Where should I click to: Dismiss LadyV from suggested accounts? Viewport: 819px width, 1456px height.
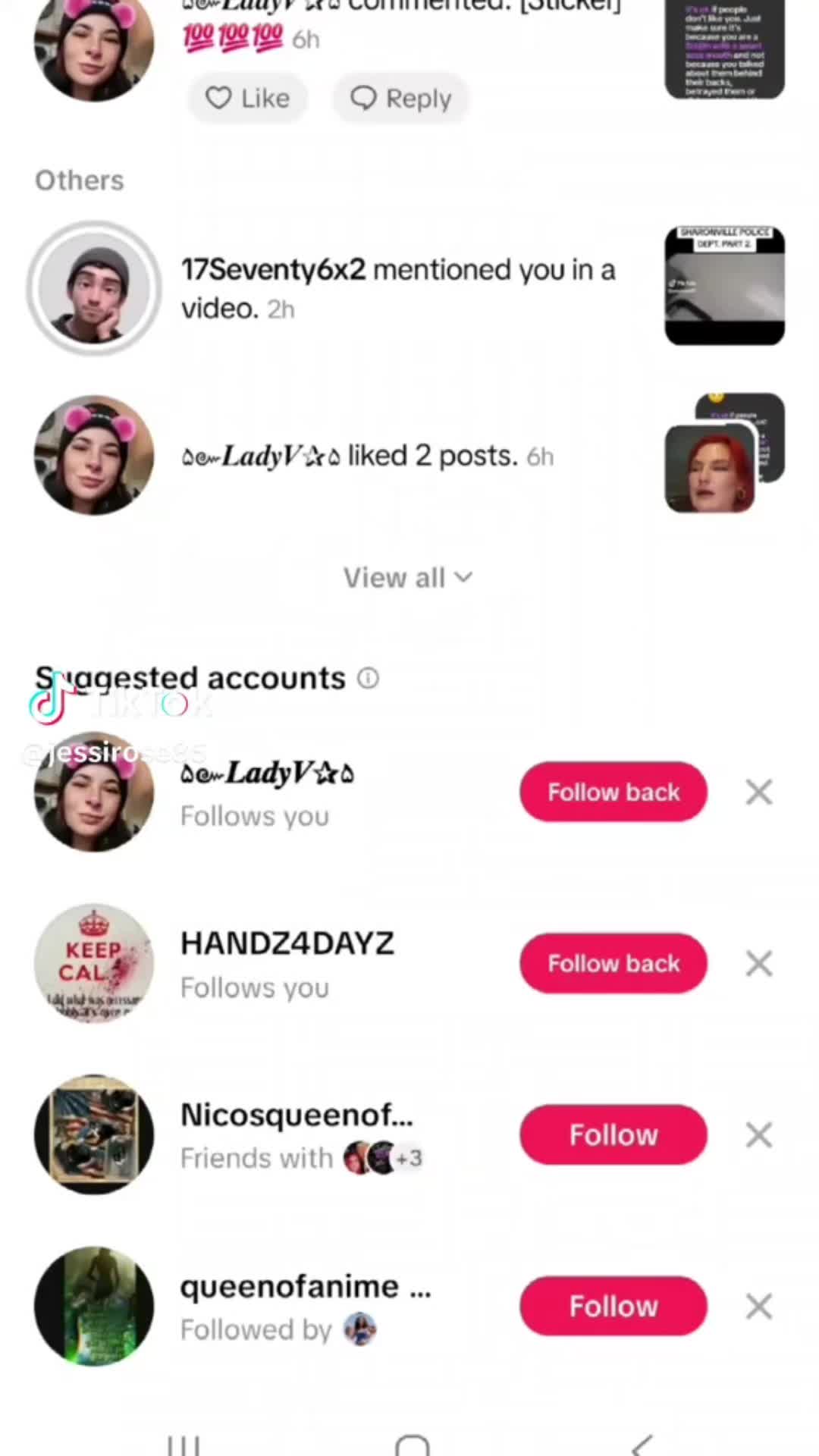tap(759, 792)
